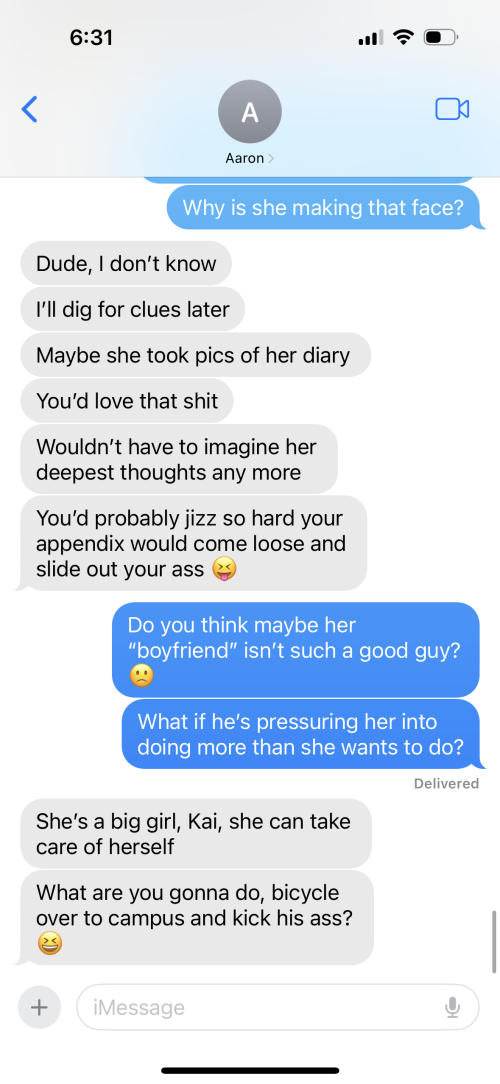
Task: Open the plus attachments menu
Action: (39, 1007)
